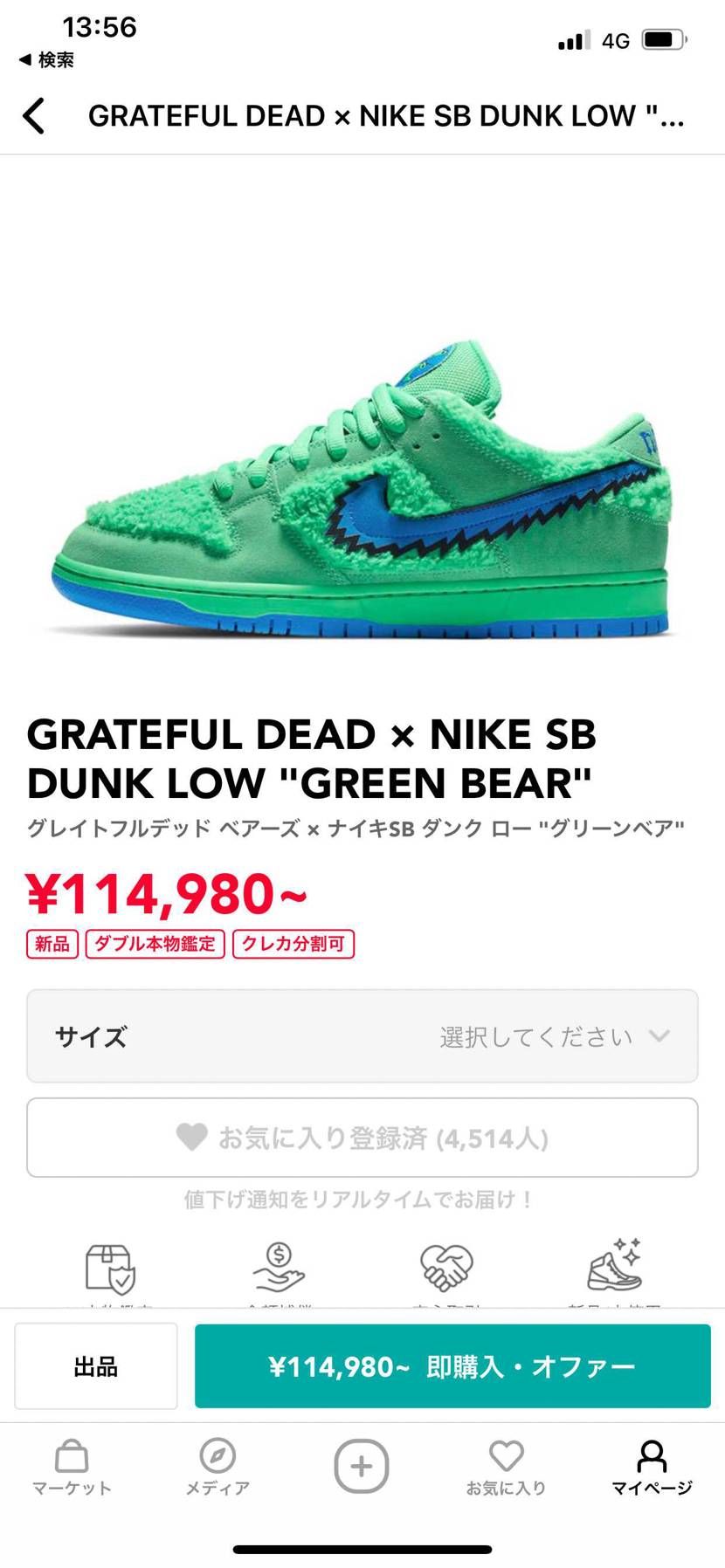Tap 即購入・オファー purchase button
The height and width of the screenshot is (1568, 725).
point(453,1366)
